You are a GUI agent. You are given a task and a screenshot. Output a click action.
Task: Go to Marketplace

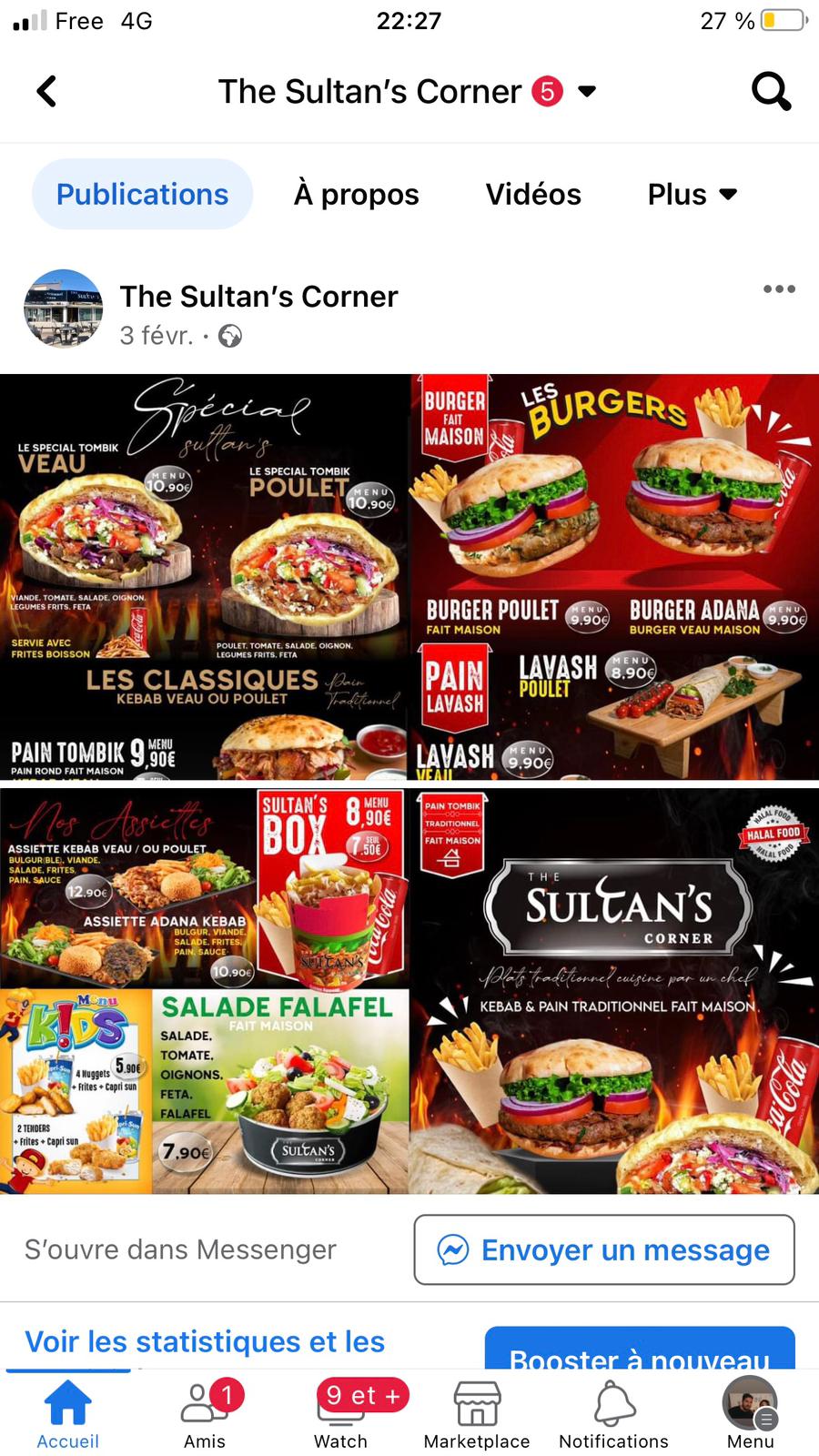[477, 1414]
